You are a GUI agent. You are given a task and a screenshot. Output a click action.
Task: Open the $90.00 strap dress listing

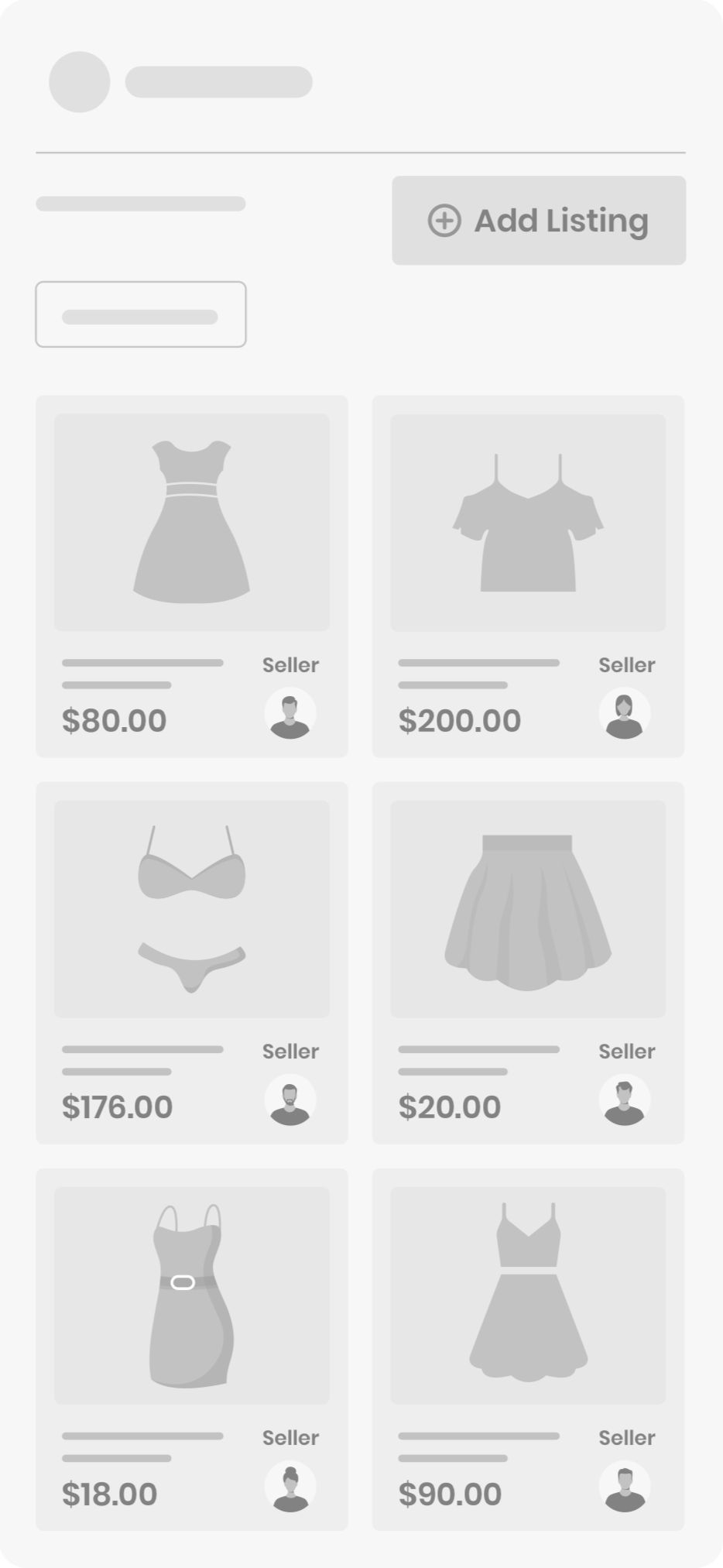[x=528, y=1295]
